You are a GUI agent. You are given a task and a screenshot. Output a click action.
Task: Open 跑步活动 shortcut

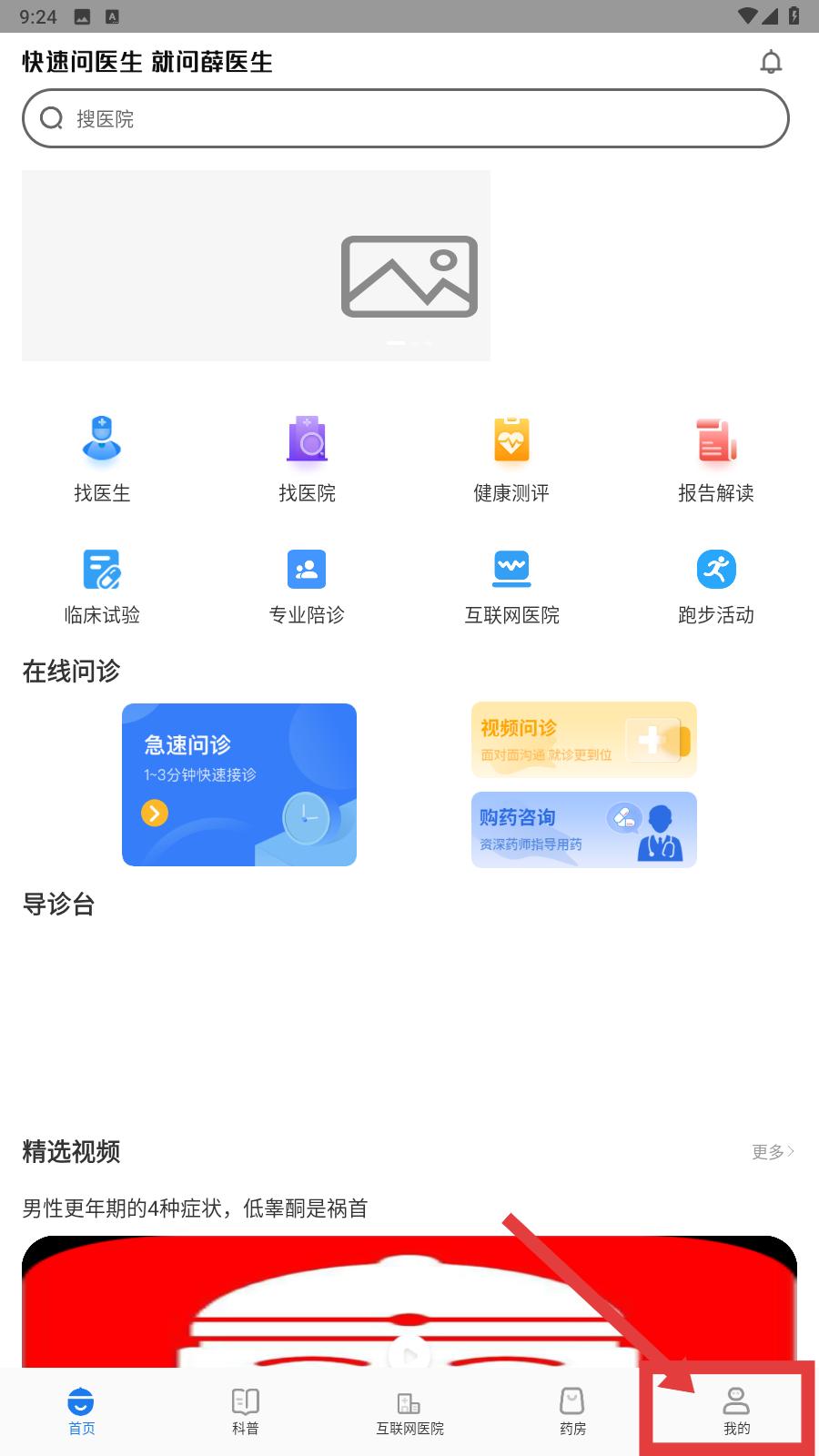click(x=716, y=585)
